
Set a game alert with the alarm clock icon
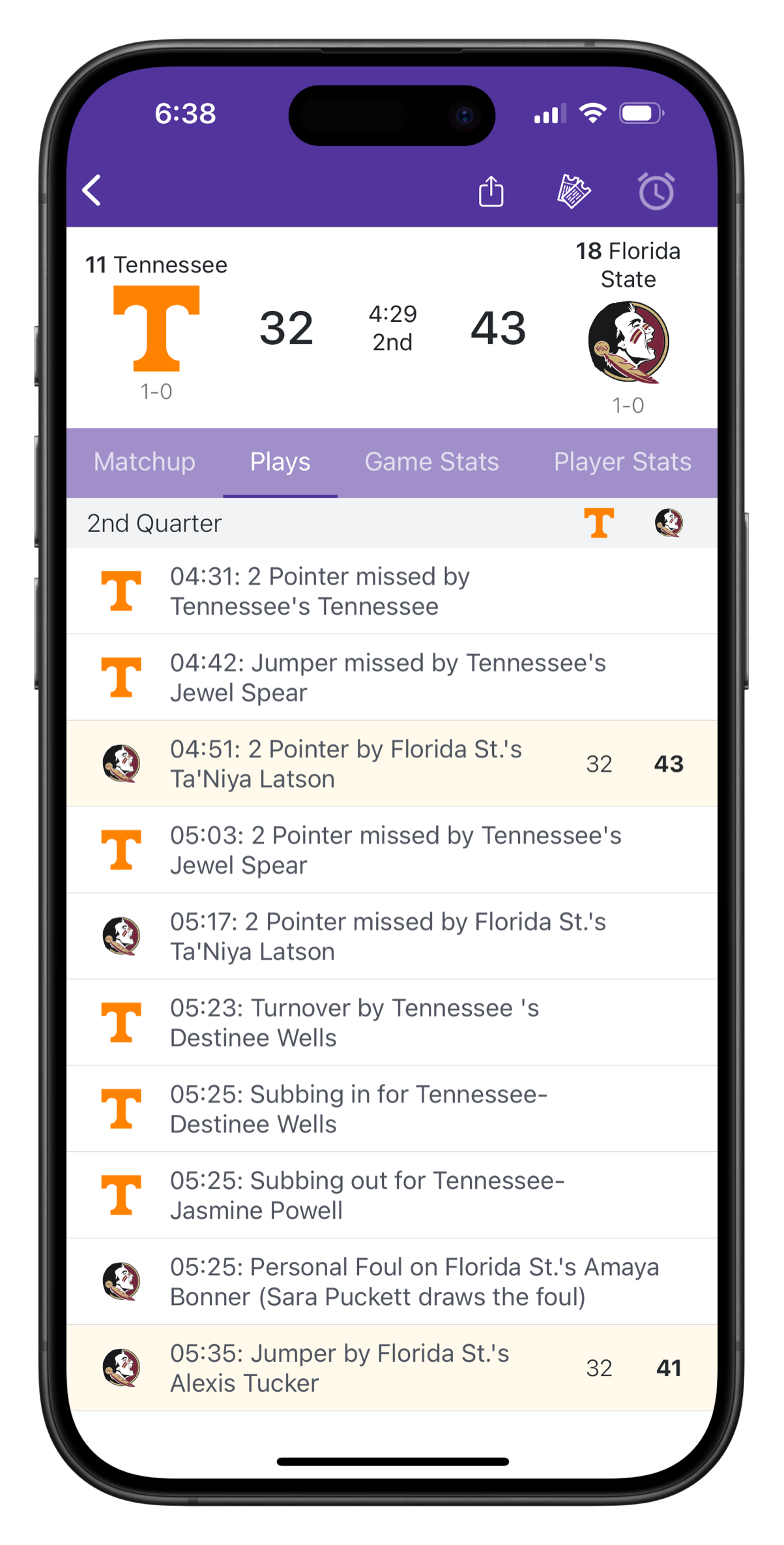point(656,191)
